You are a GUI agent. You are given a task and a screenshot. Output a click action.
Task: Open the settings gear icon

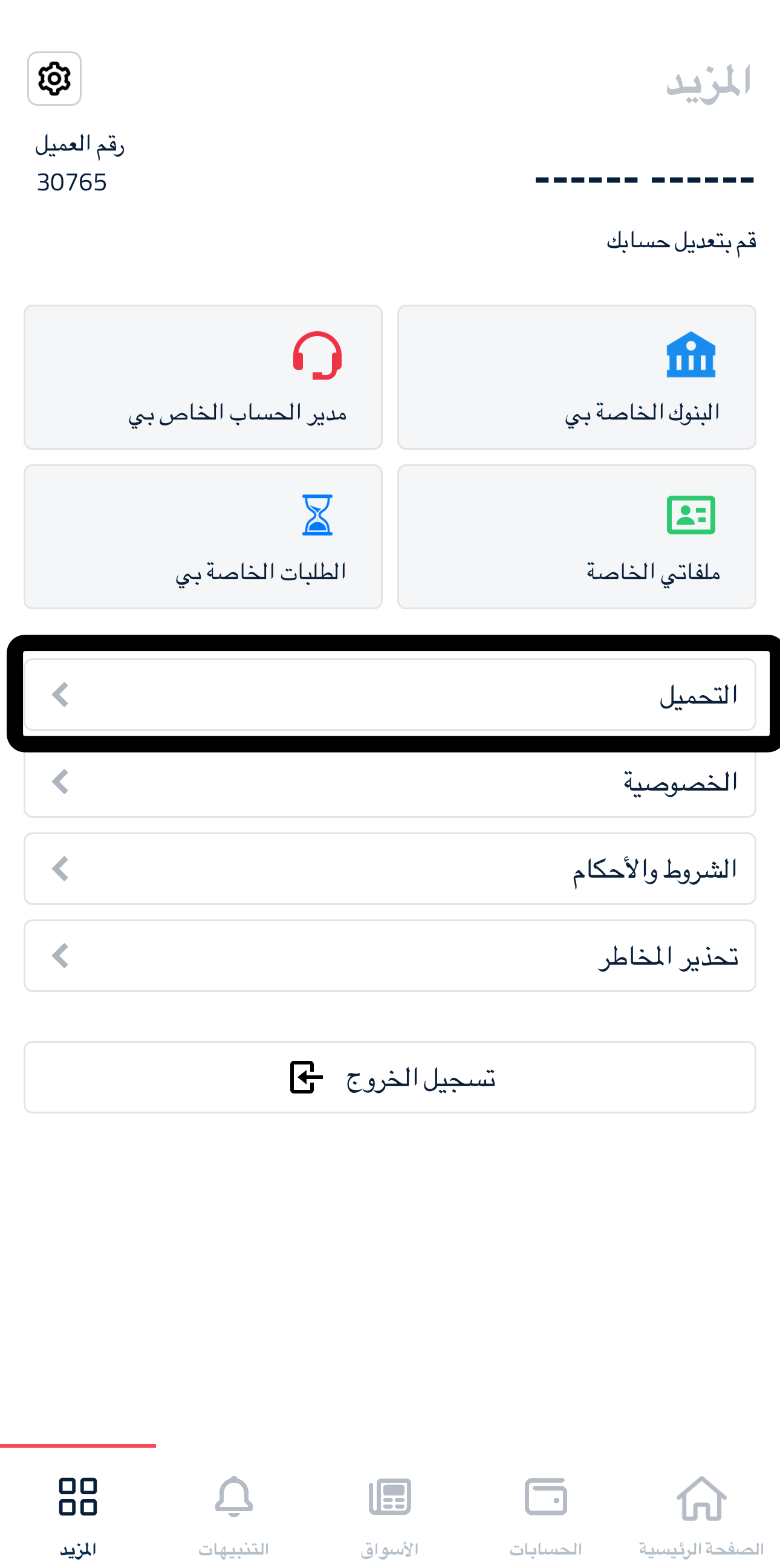(54, 79)
